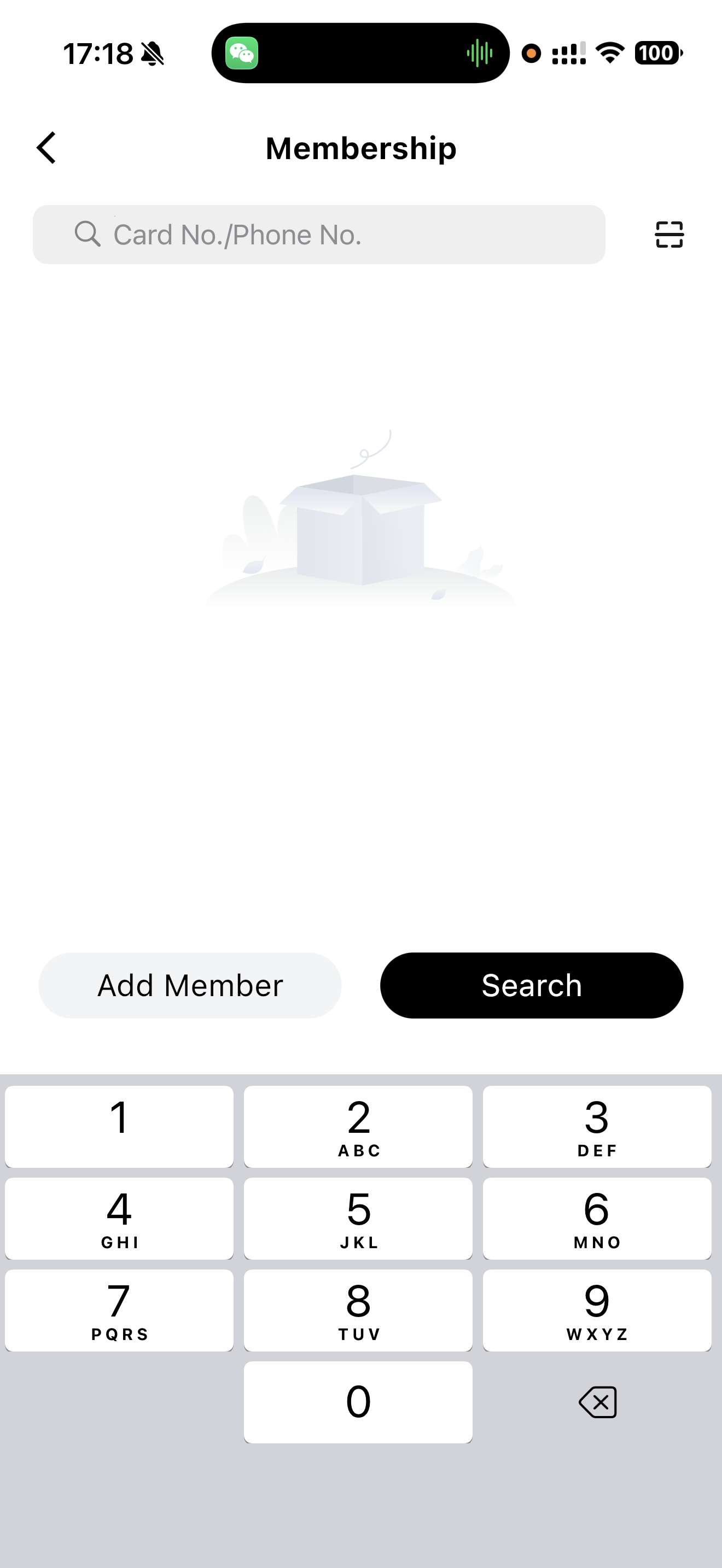Tap the Add Member button
This screenshot has height=1568, width=722.
(x=190, y=986)
